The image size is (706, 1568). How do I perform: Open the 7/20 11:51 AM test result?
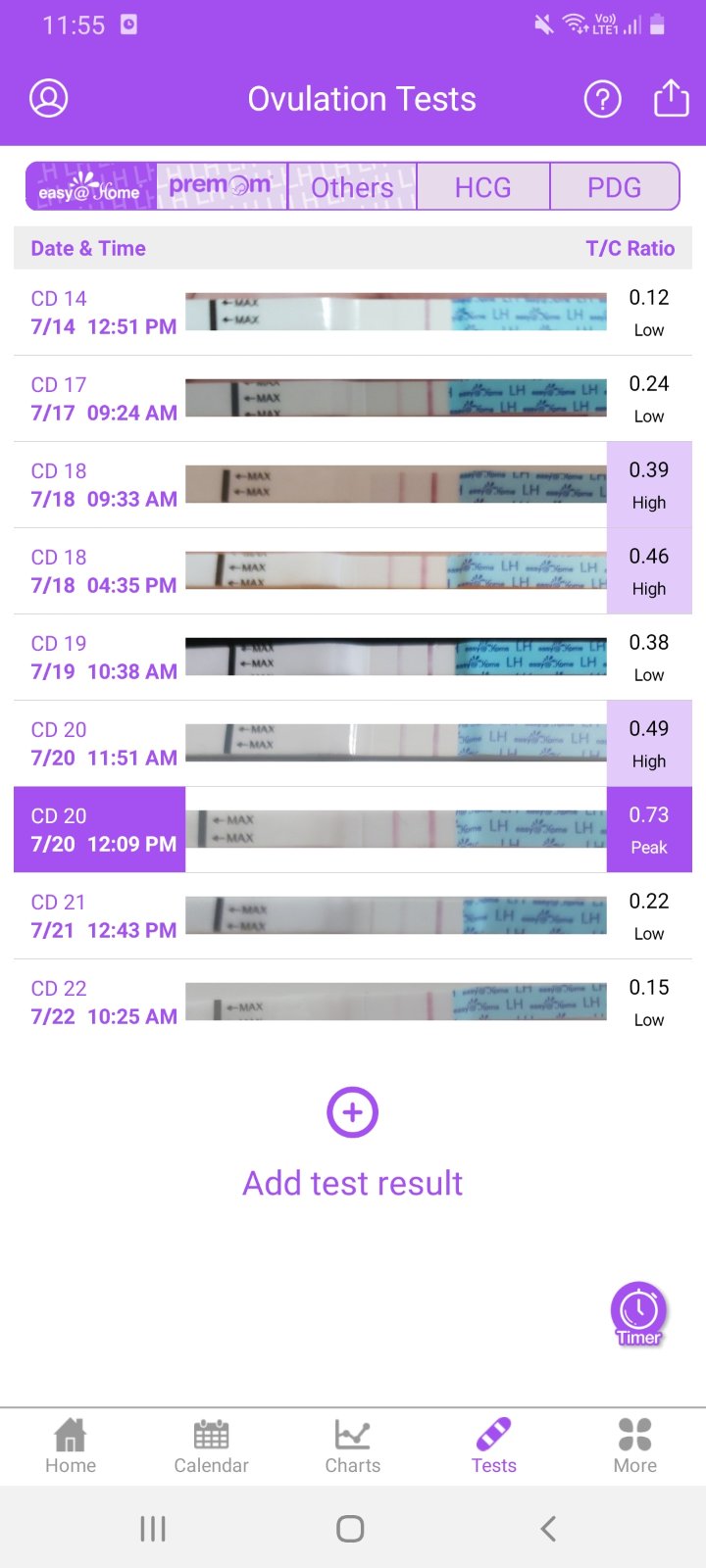353,744
